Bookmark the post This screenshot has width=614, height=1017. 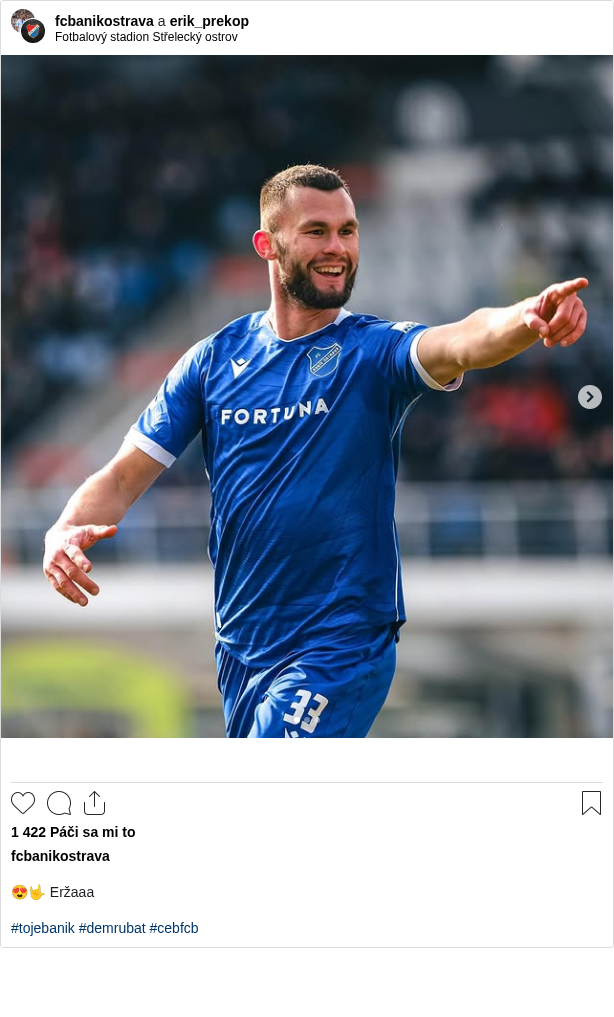[591, 803]
